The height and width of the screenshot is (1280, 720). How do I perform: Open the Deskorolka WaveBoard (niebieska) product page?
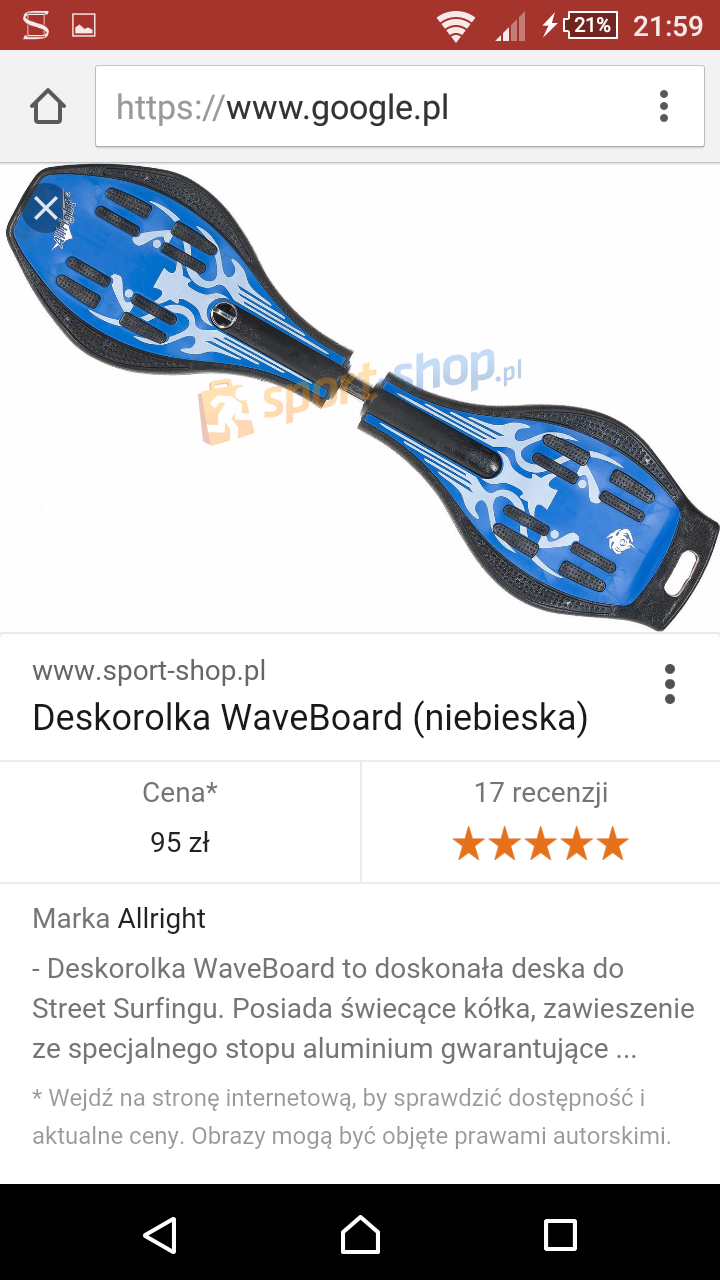click(310, 717)
